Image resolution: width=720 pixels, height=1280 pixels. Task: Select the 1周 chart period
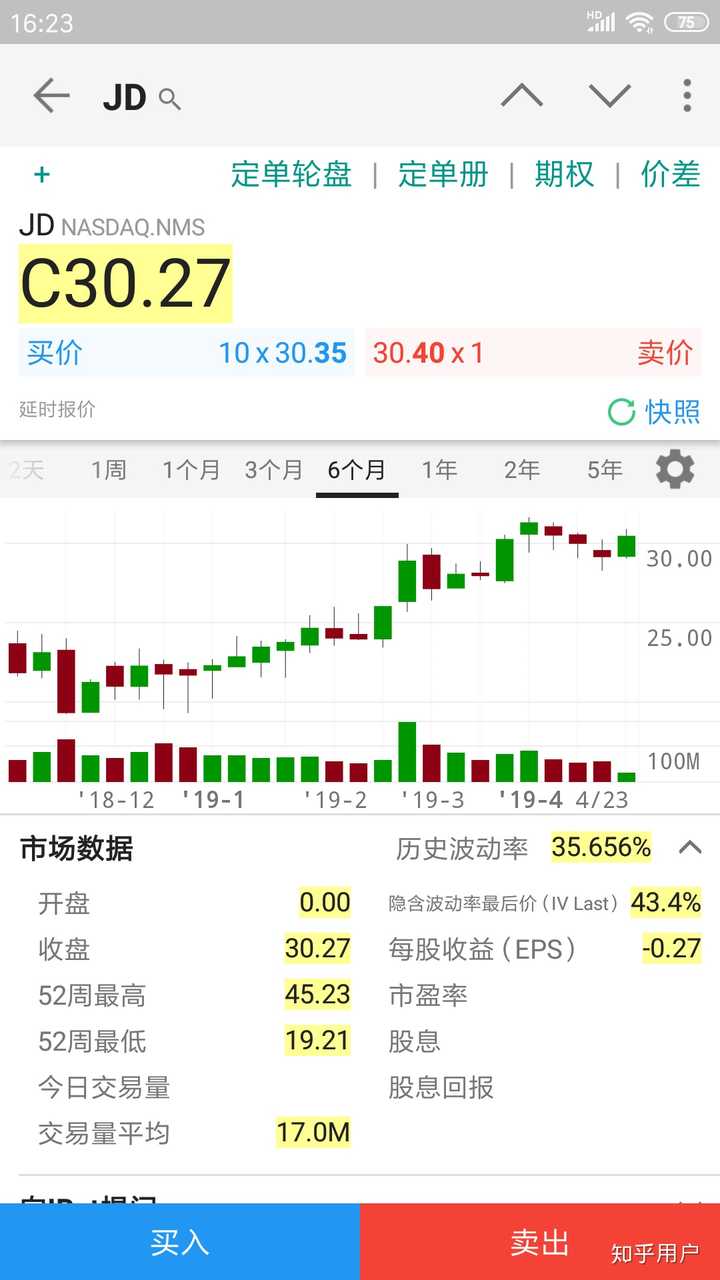tap(108, 468)
